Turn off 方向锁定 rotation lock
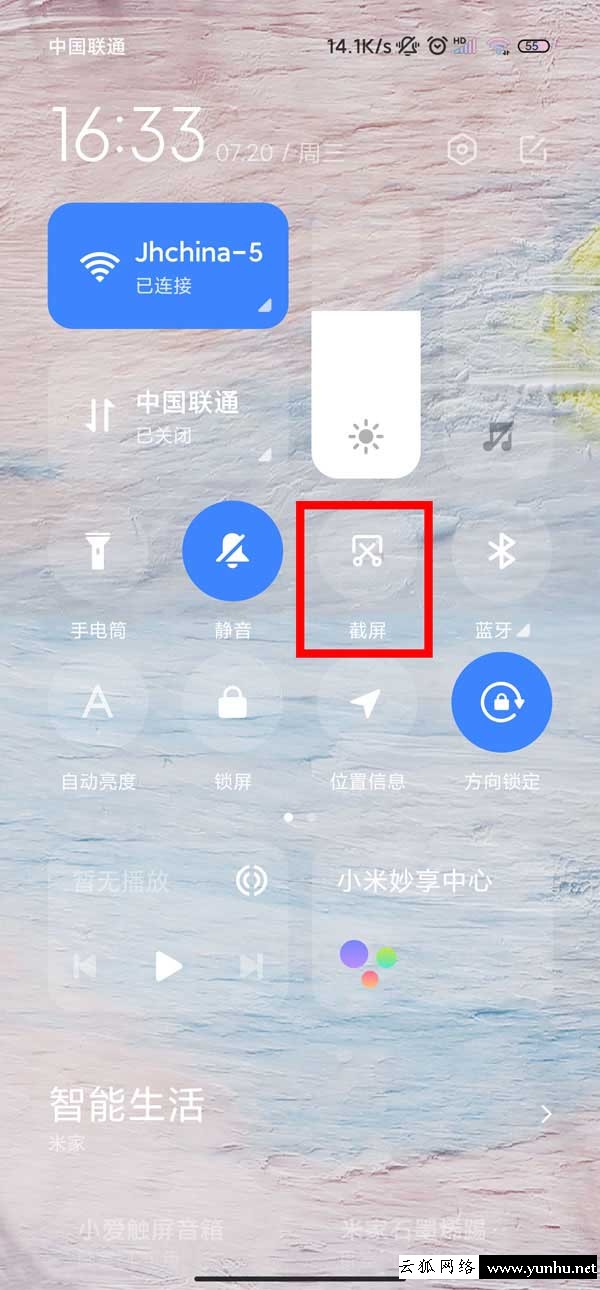The width and height of the screenshot is (600, 1290). [x=501, y=703]
